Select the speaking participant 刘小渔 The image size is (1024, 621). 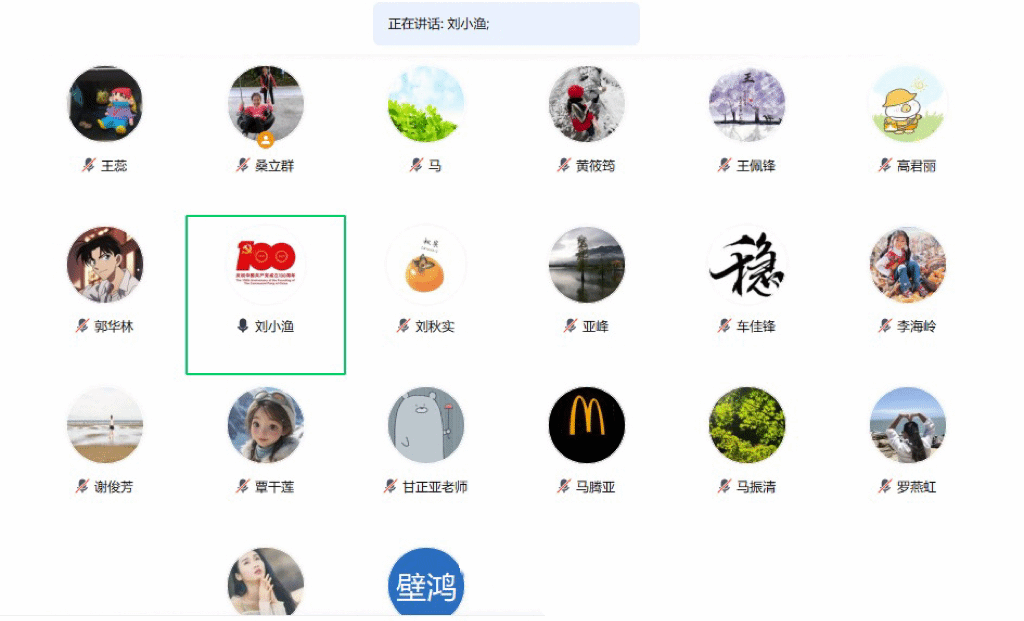tap(266, 265)
